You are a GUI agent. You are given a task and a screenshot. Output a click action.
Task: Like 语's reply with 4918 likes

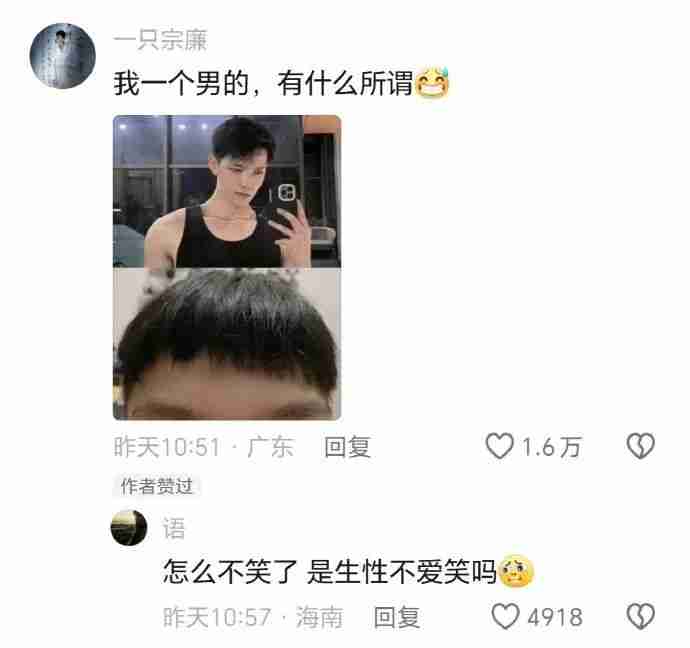509,617
